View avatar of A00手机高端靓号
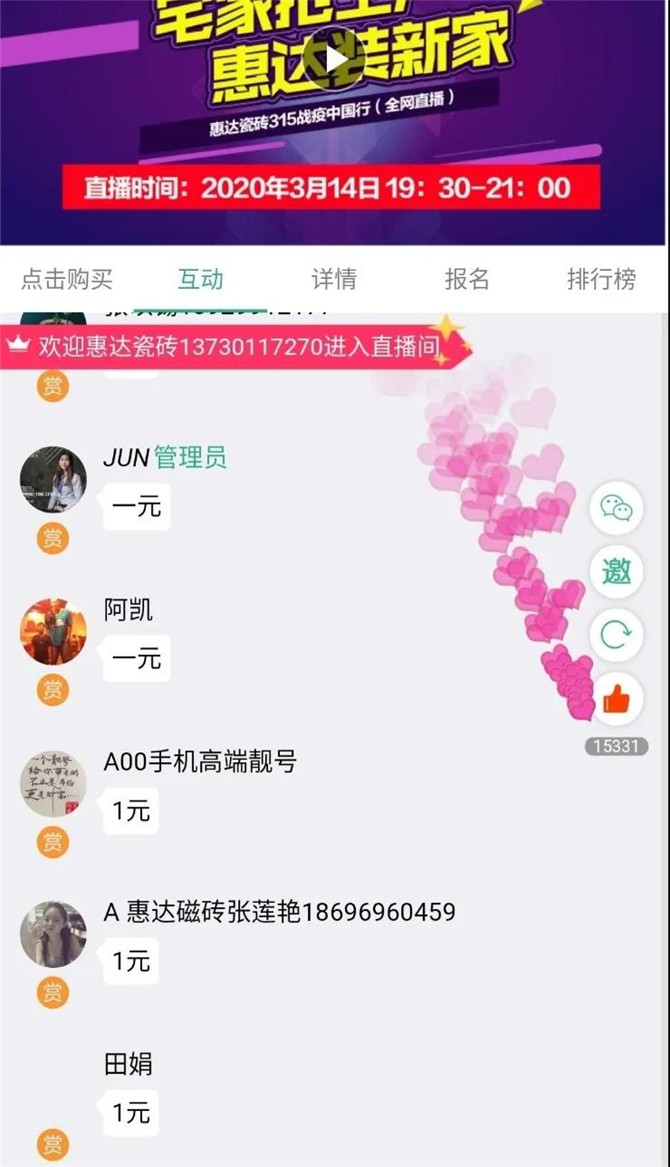This screenshot has width=670, height=1167. (x=53, y=784)
